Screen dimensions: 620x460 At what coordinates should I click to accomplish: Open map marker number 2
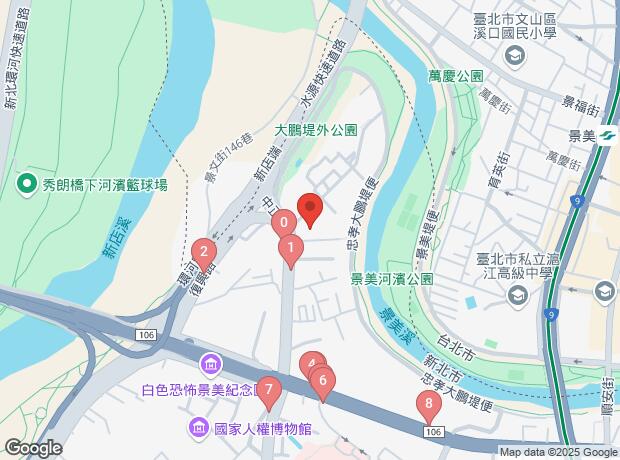203,252
